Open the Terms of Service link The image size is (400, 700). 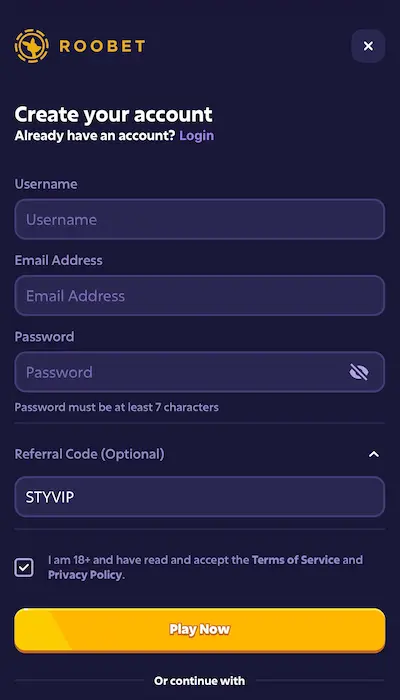click(x=296, y=560)
